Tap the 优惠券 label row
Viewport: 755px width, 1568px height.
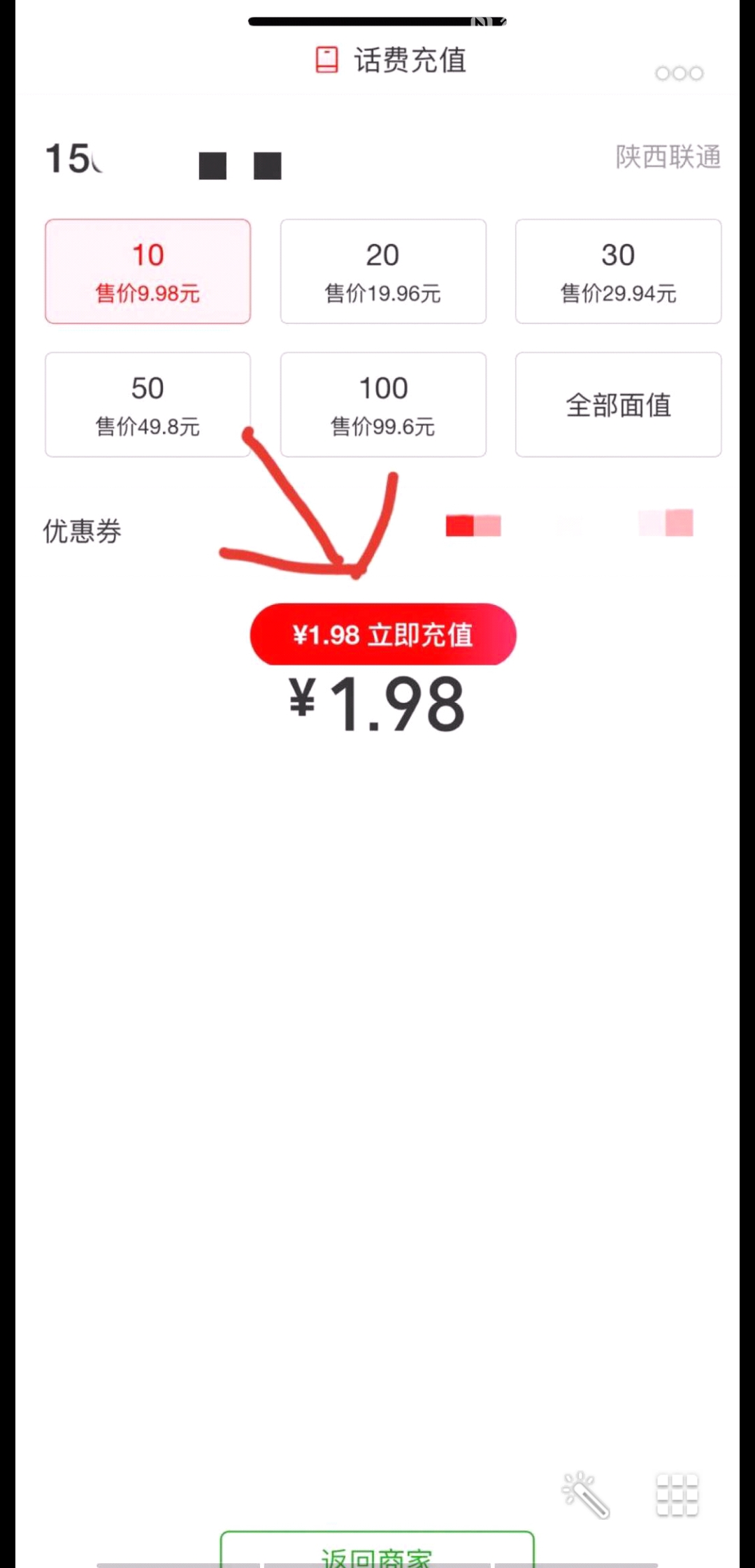(82, 530)
